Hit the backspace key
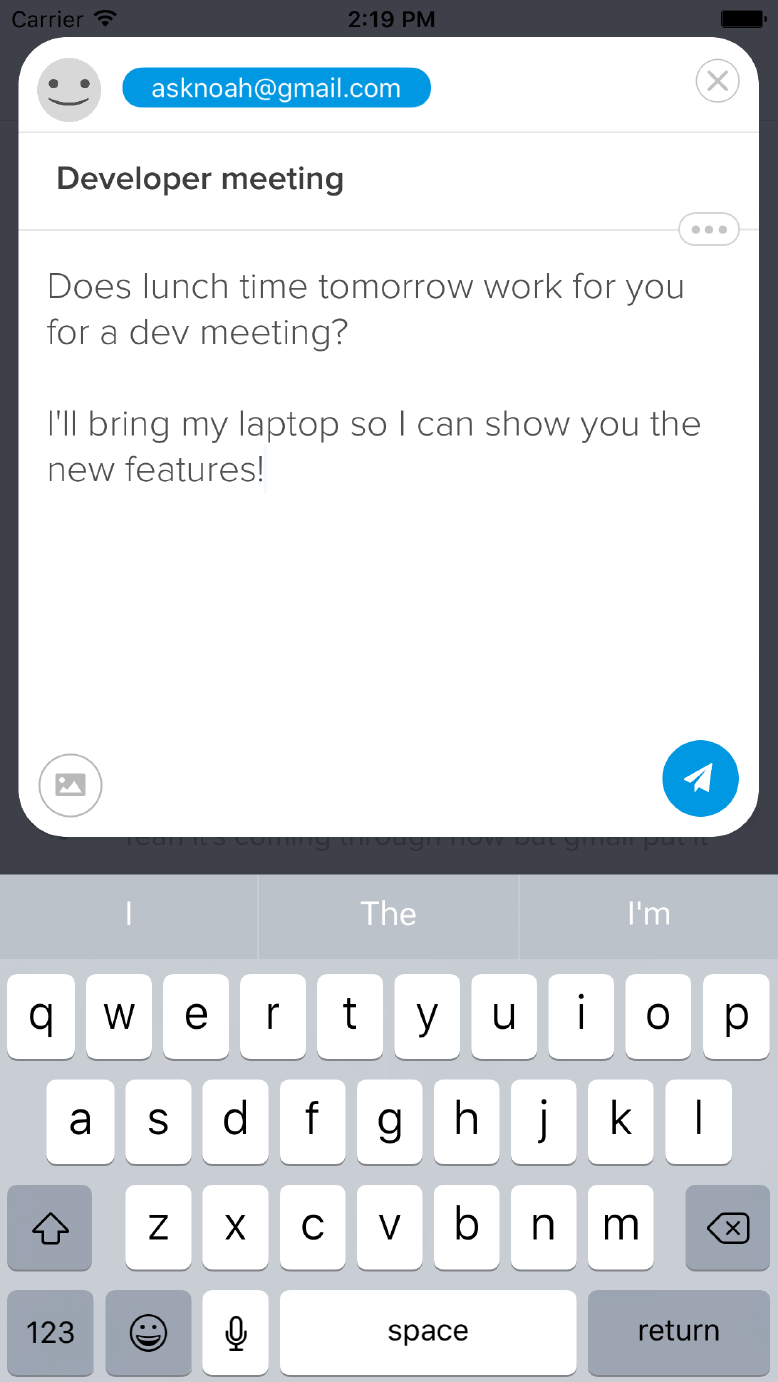This screenshot has width=778, height=1382. click(x=727, y=1227)
